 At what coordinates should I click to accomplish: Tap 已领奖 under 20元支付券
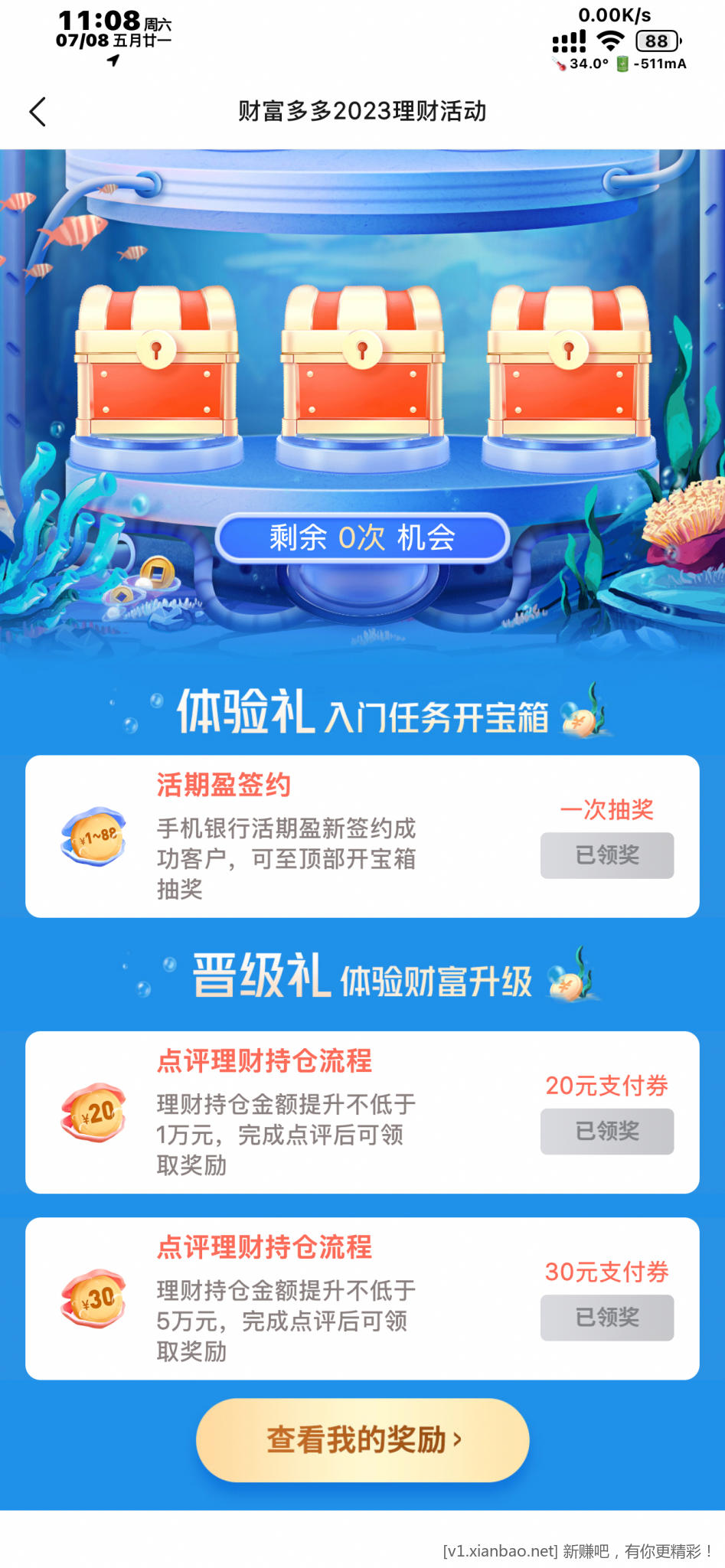pyautogui.click(x=606, y=1131)
